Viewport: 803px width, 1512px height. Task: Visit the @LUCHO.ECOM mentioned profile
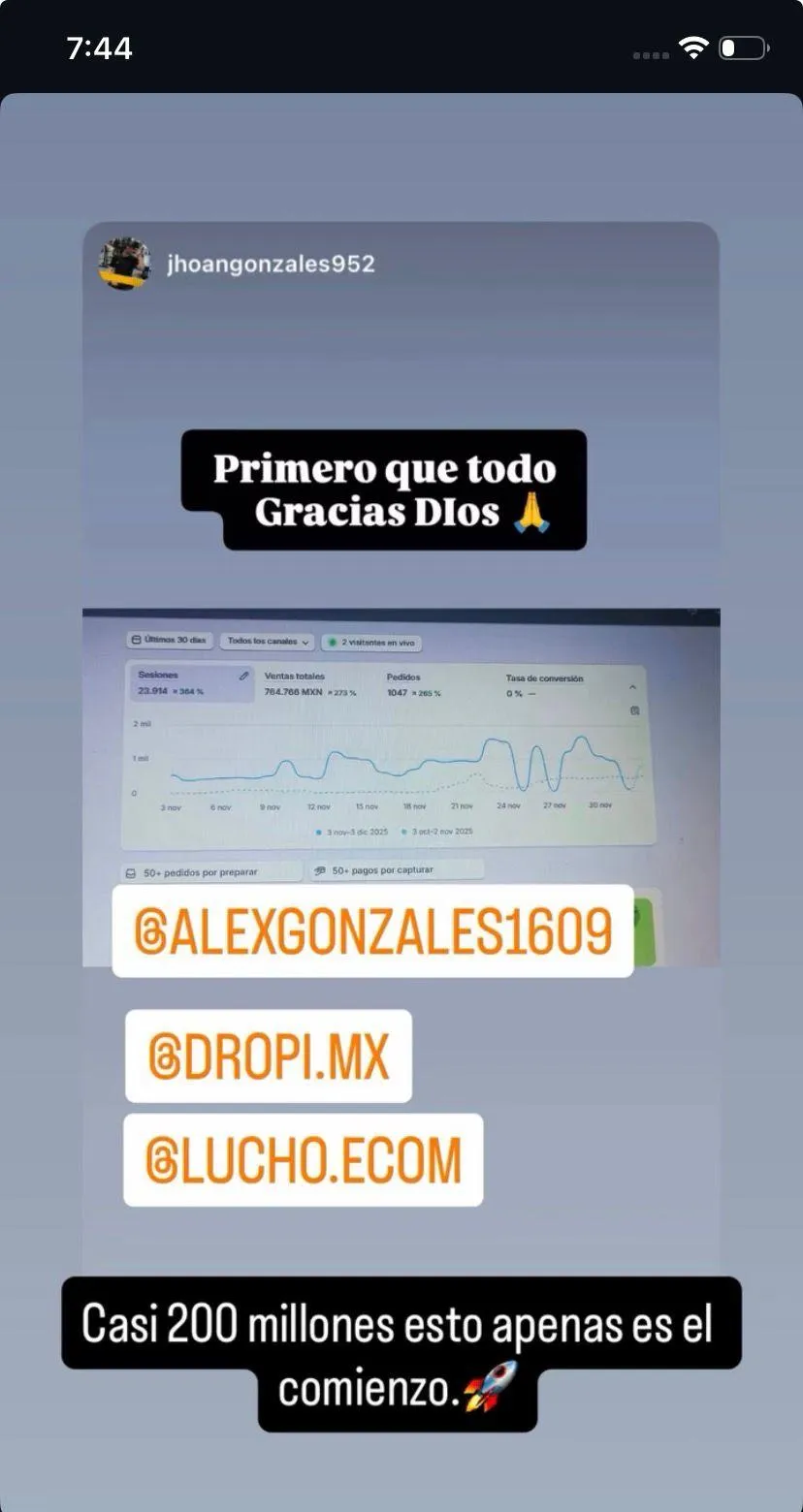pyautogui.click(x=304, y=1159)
